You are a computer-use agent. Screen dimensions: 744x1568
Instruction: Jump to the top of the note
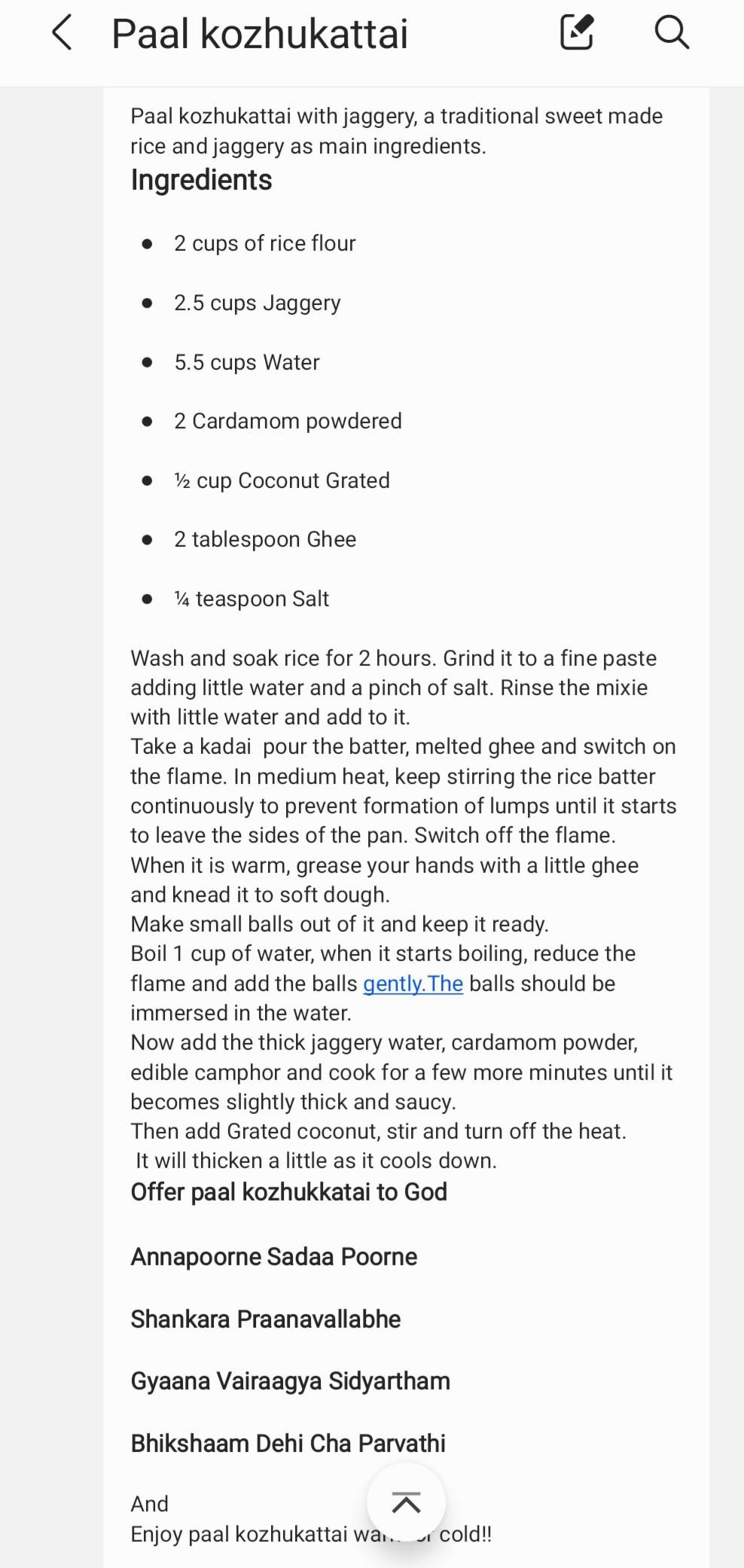pyautogui.click(x=406, y=1502)
